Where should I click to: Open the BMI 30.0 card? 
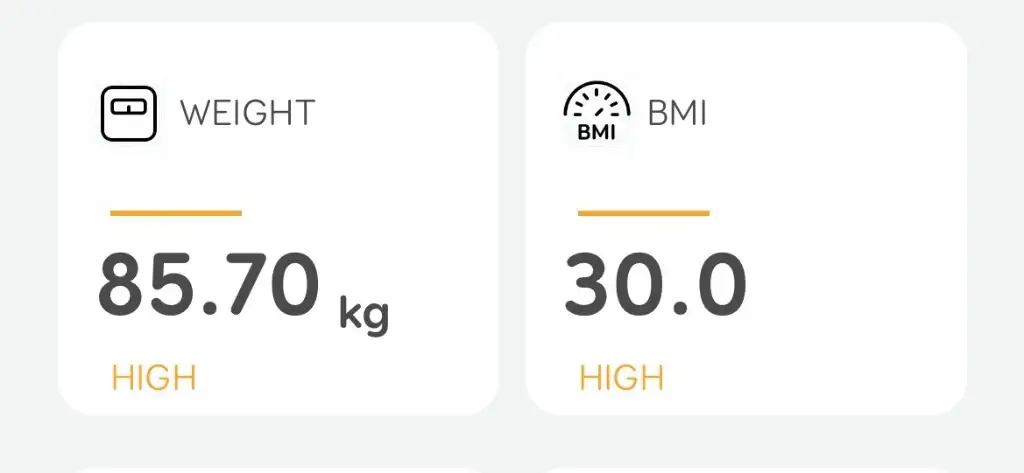(746, 219)
